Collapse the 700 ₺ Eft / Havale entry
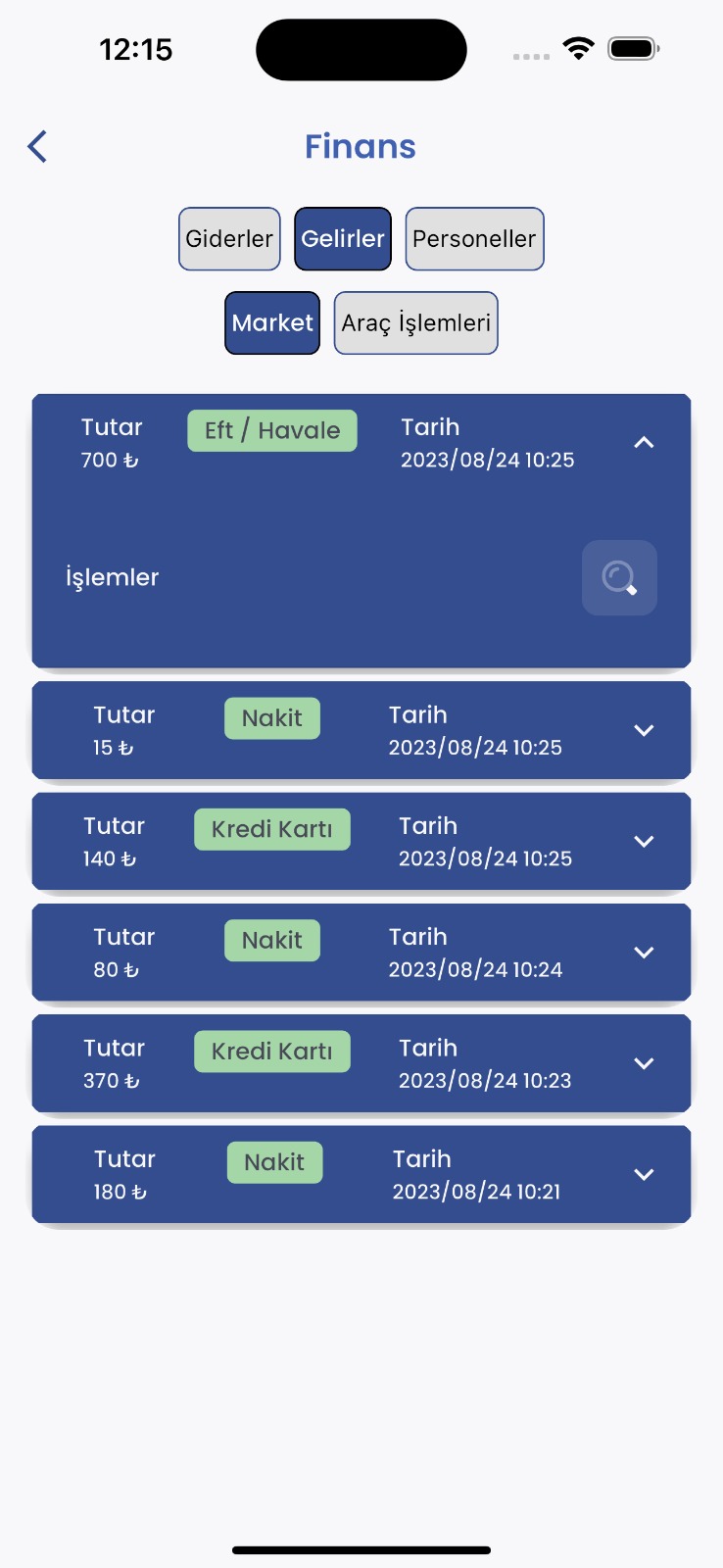Viewport: 723px width, 1568px height. [644, 443]
